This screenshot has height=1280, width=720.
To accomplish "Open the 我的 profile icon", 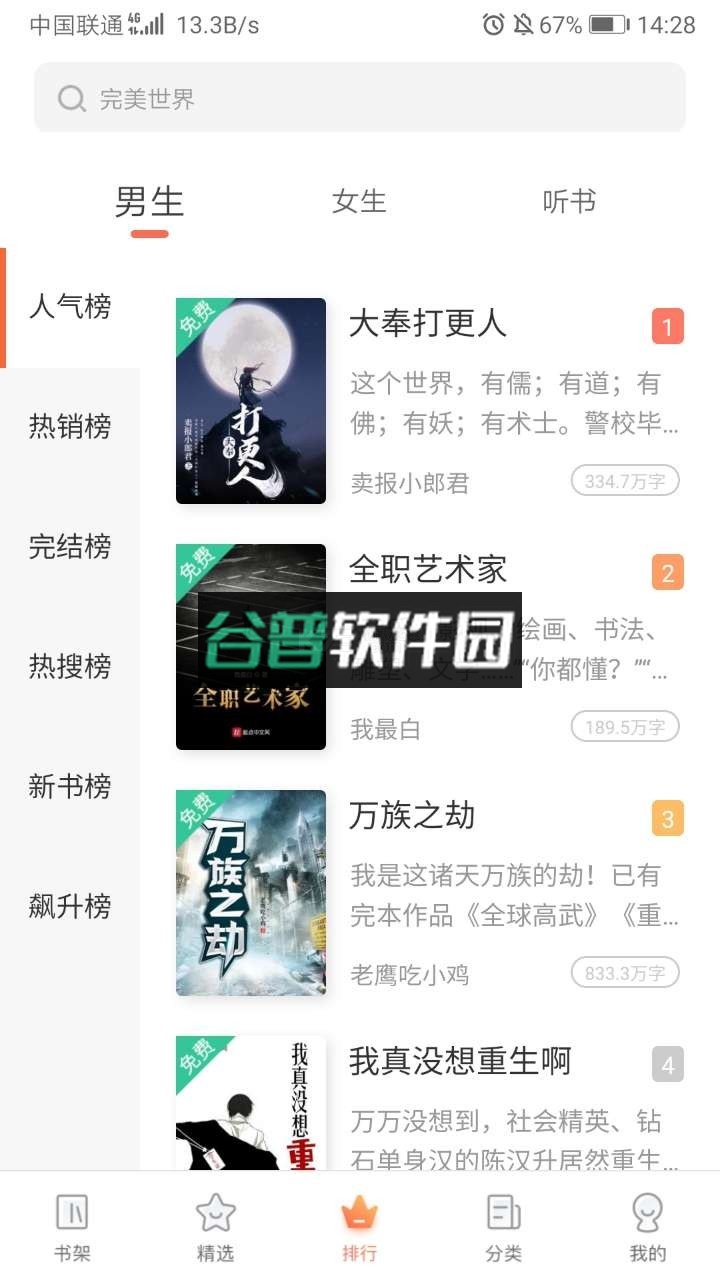I will click(x=647, y=1213).
